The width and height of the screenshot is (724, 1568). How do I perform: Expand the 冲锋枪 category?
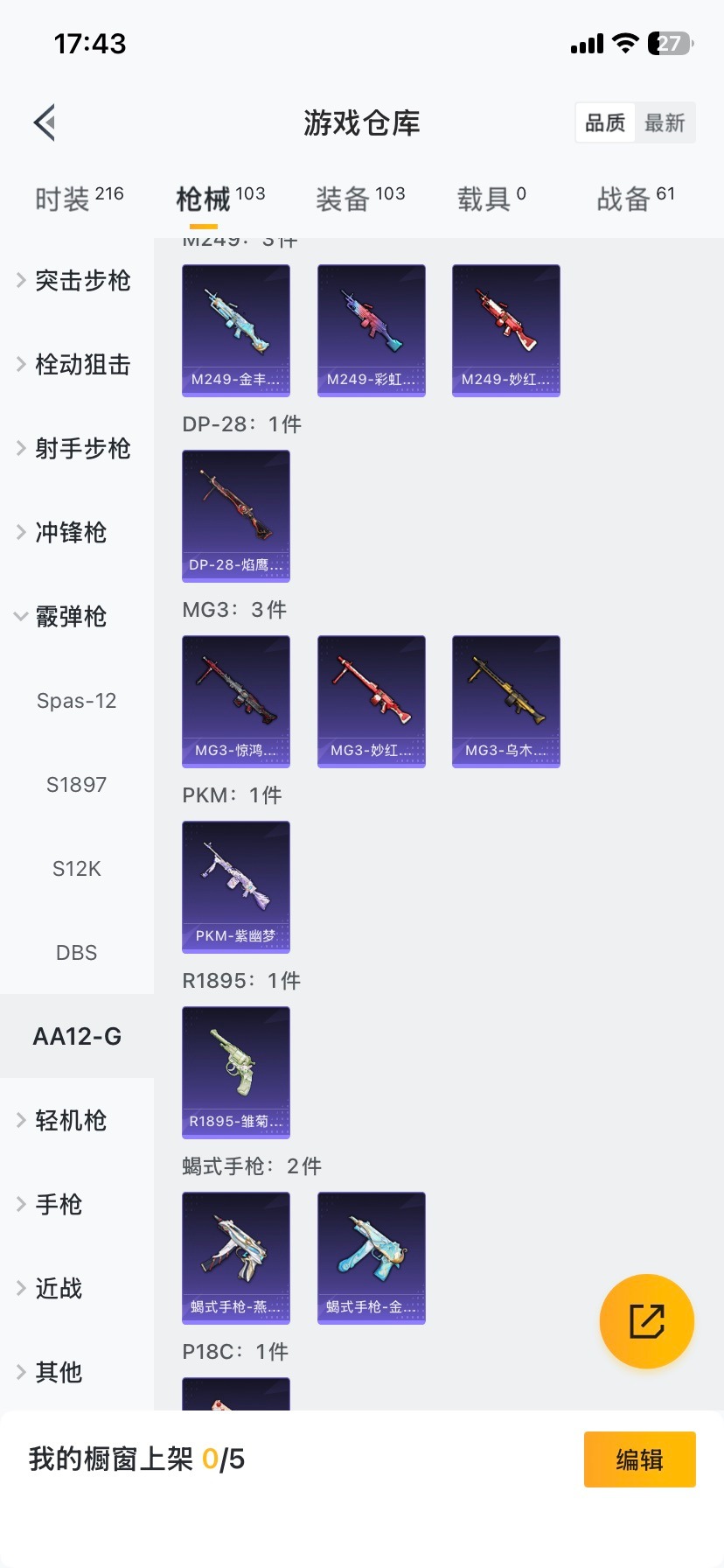pyautogui.click(x=70, y=532)
